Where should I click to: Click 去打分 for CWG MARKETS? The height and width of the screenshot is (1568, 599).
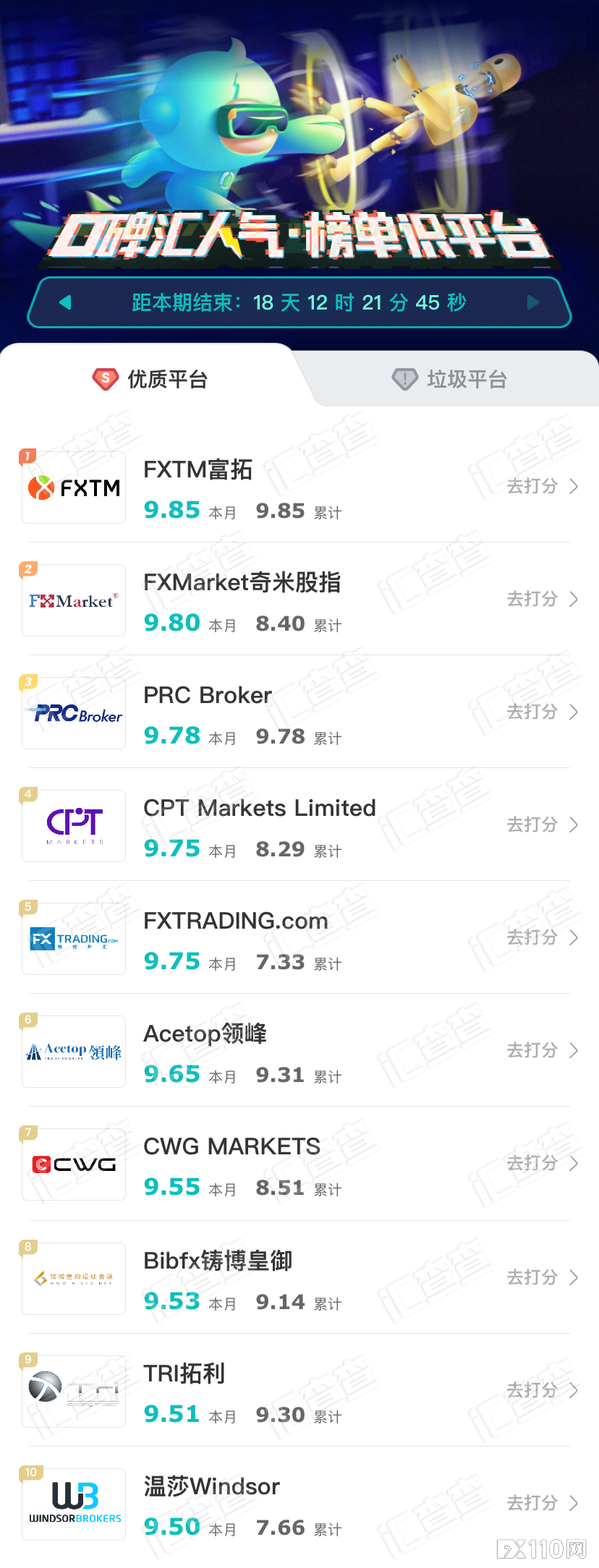coord(533,1164)
